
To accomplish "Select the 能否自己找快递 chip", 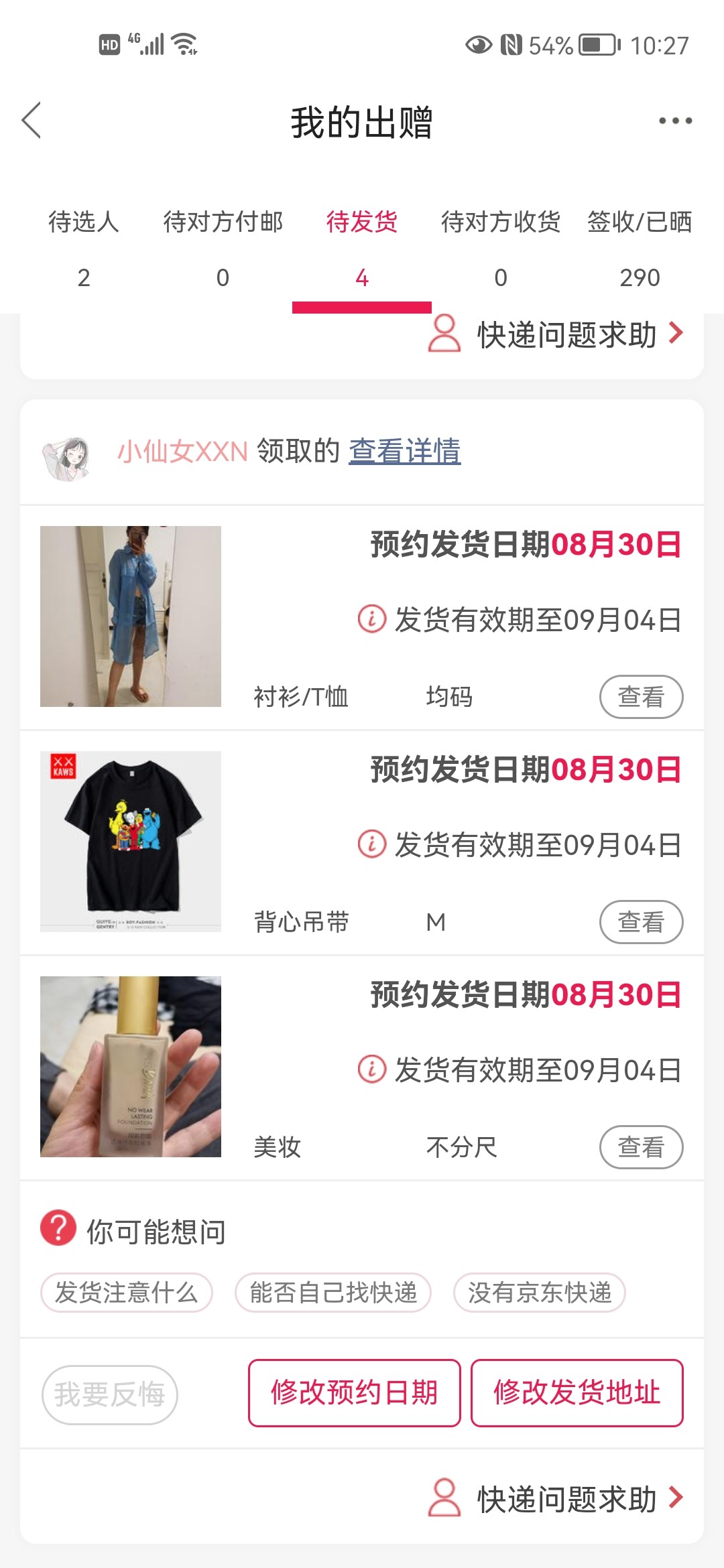I will pos(333,1293).
